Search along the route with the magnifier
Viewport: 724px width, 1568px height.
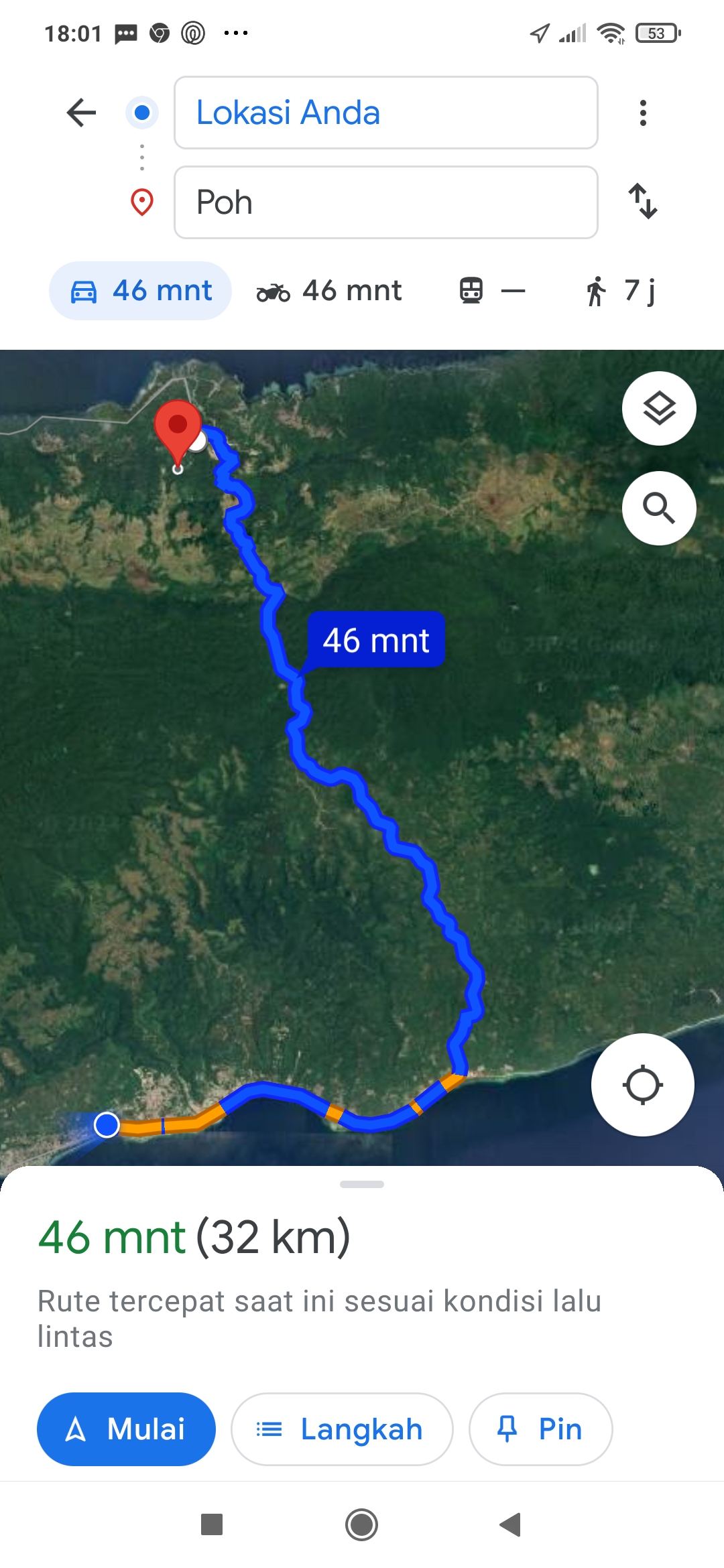pyautogui.click(x=659, y=508)
